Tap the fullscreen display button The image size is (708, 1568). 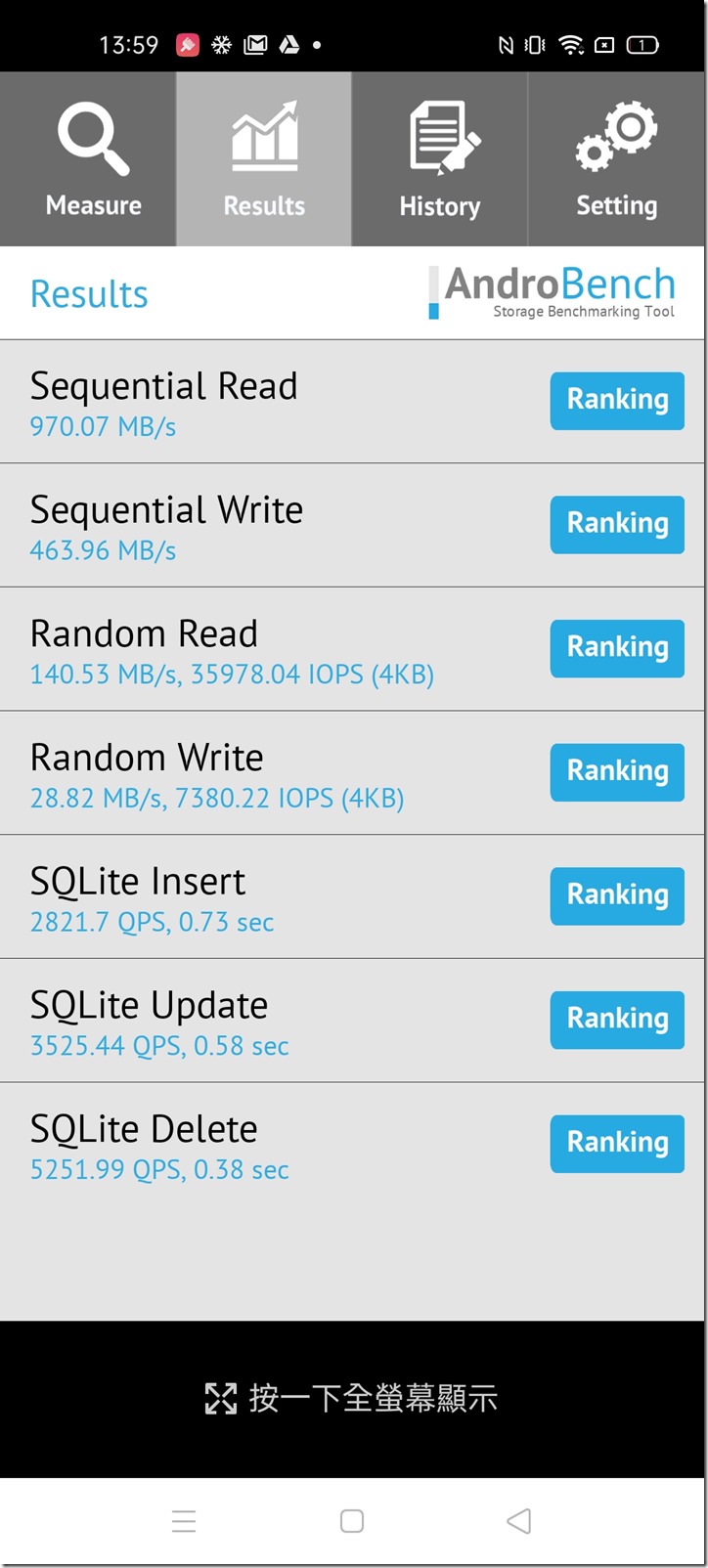[x=351, y=1399]
